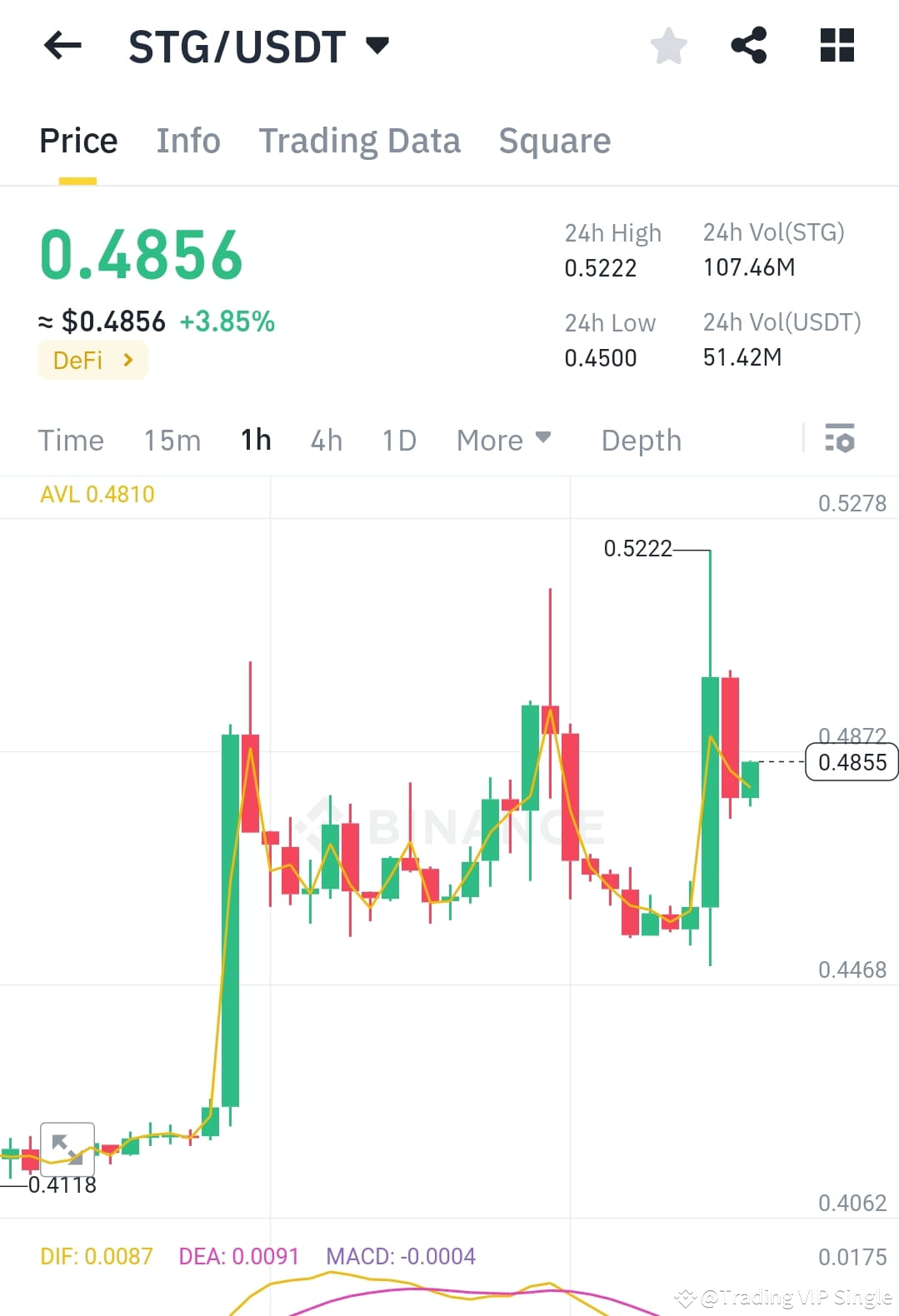
Task: Switch candles to 15m timeframe
Action: (x=172, y=440)
